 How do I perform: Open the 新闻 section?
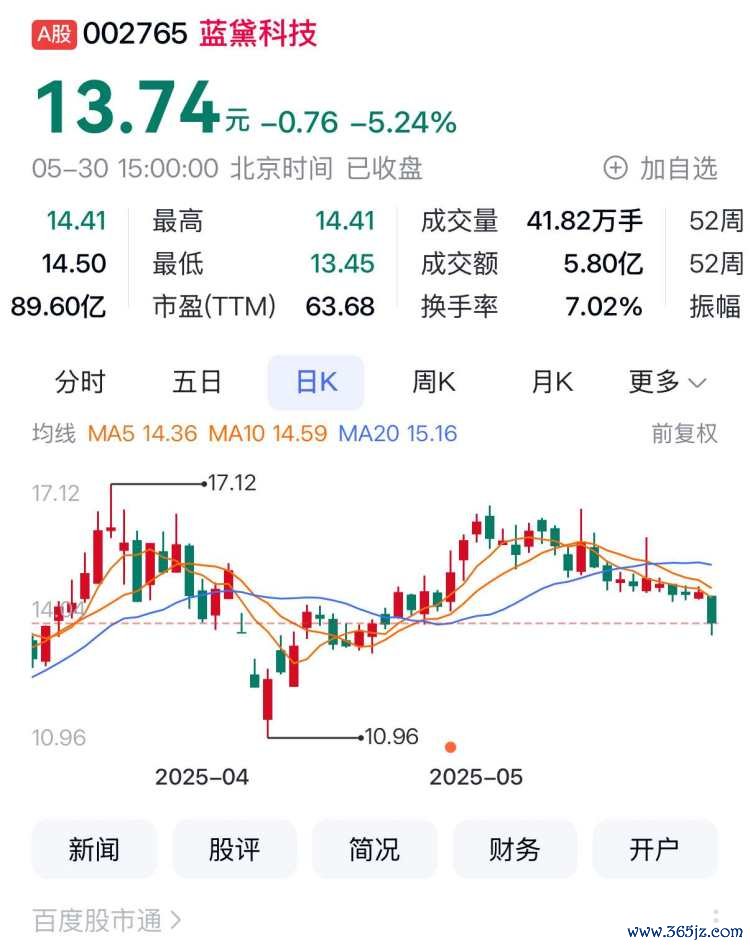[x=94, y=849]
